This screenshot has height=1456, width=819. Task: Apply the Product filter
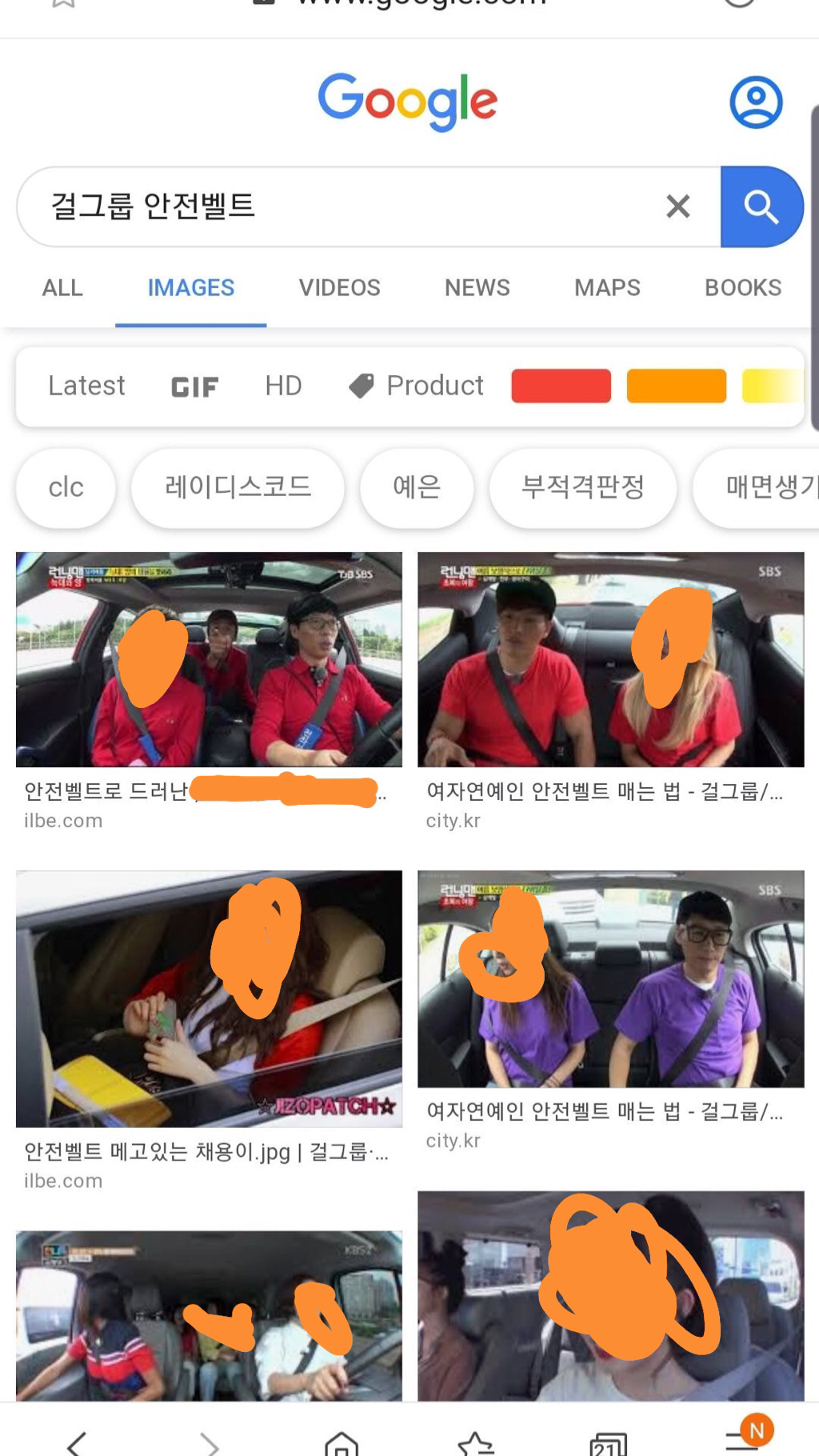point(417,386)
